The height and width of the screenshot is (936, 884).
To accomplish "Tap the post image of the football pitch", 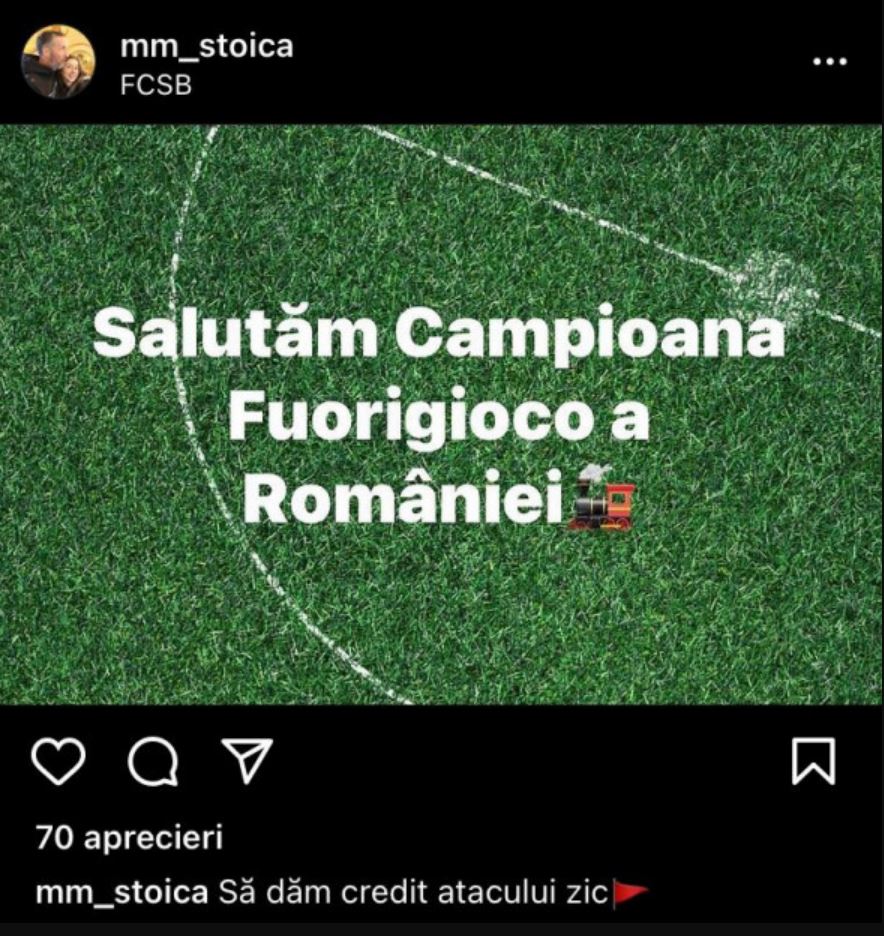I will tap(440, 620).
